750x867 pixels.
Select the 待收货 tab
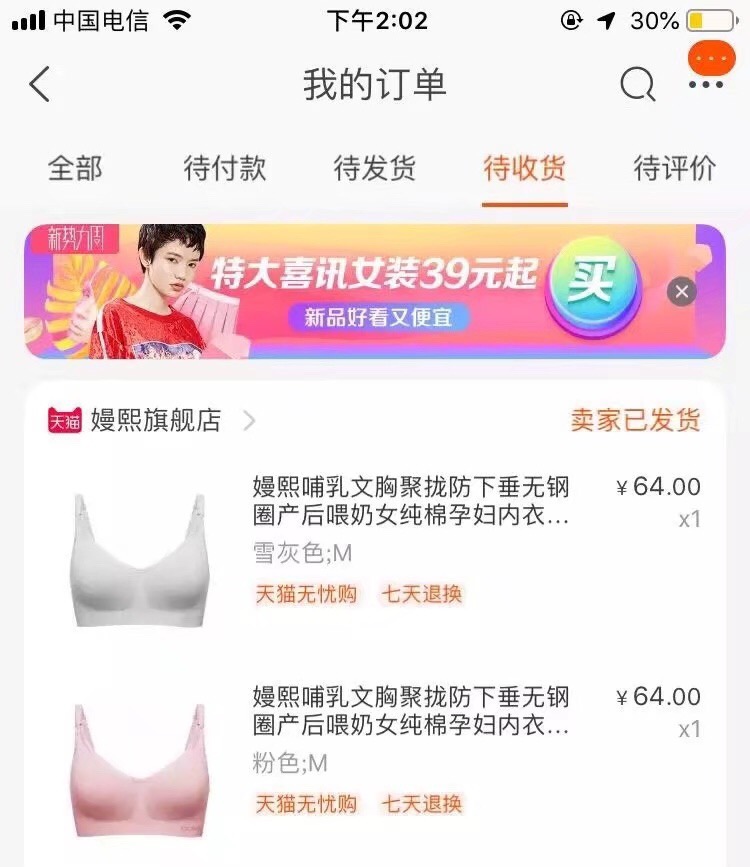[524, 168]
